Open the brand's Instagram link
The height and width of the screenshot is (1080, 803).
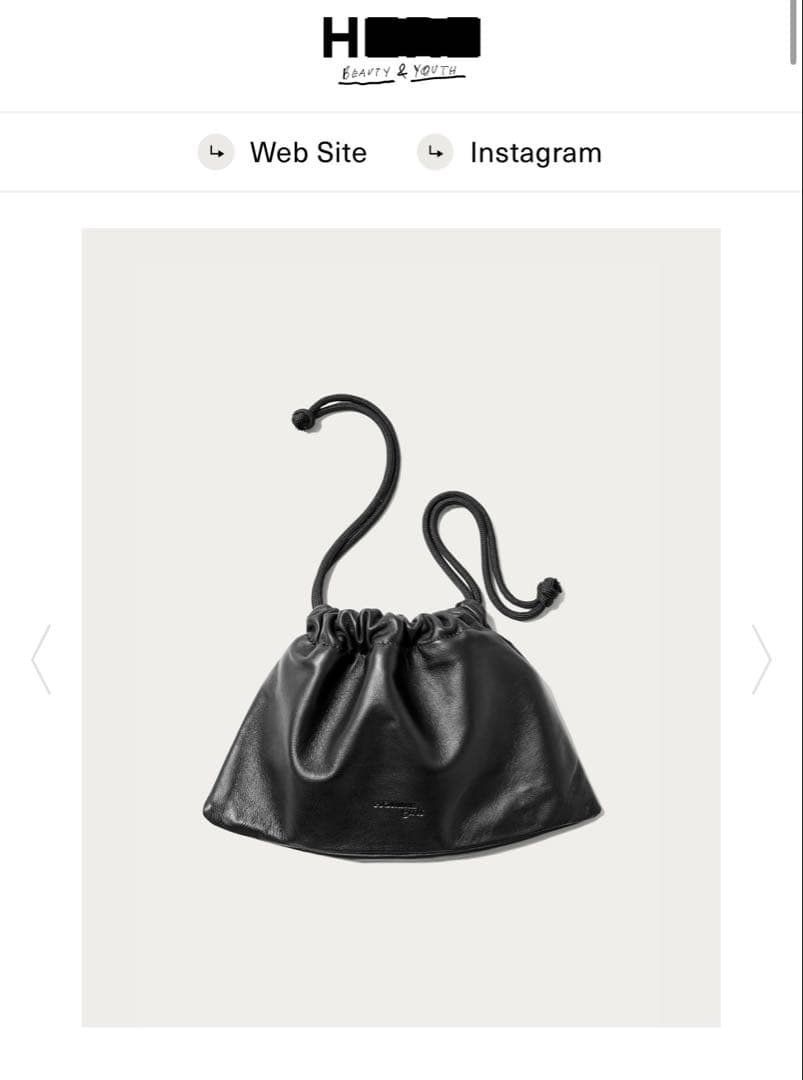[x=510, y=152]
